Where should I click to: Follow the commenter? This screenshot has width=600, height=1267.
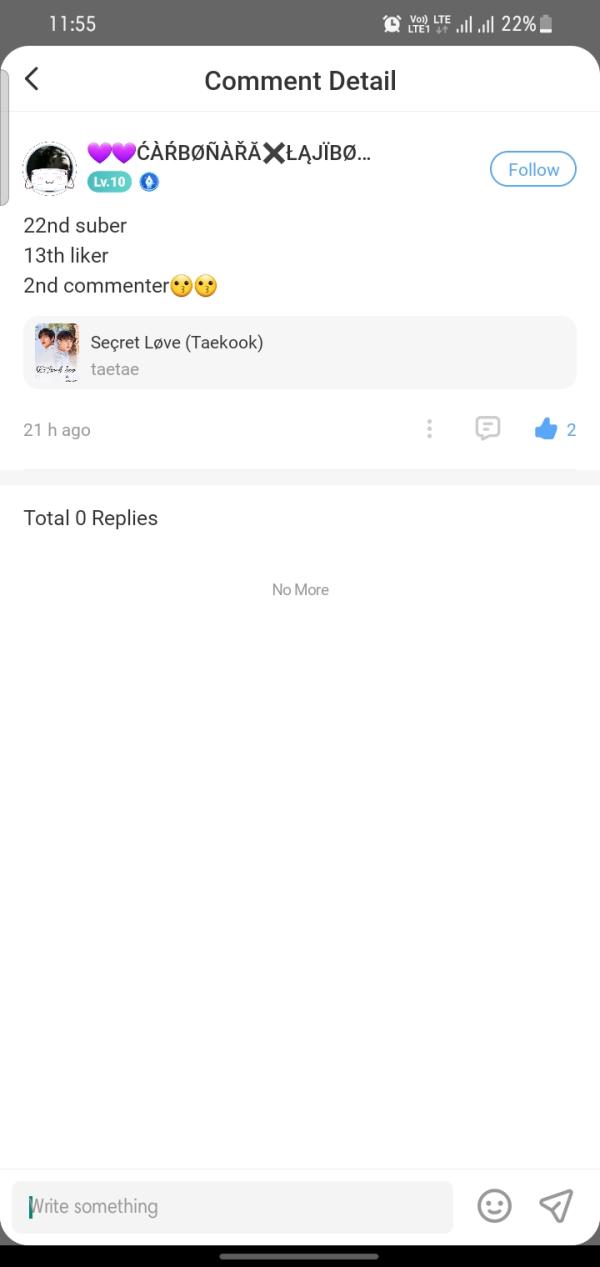(533, 169)
